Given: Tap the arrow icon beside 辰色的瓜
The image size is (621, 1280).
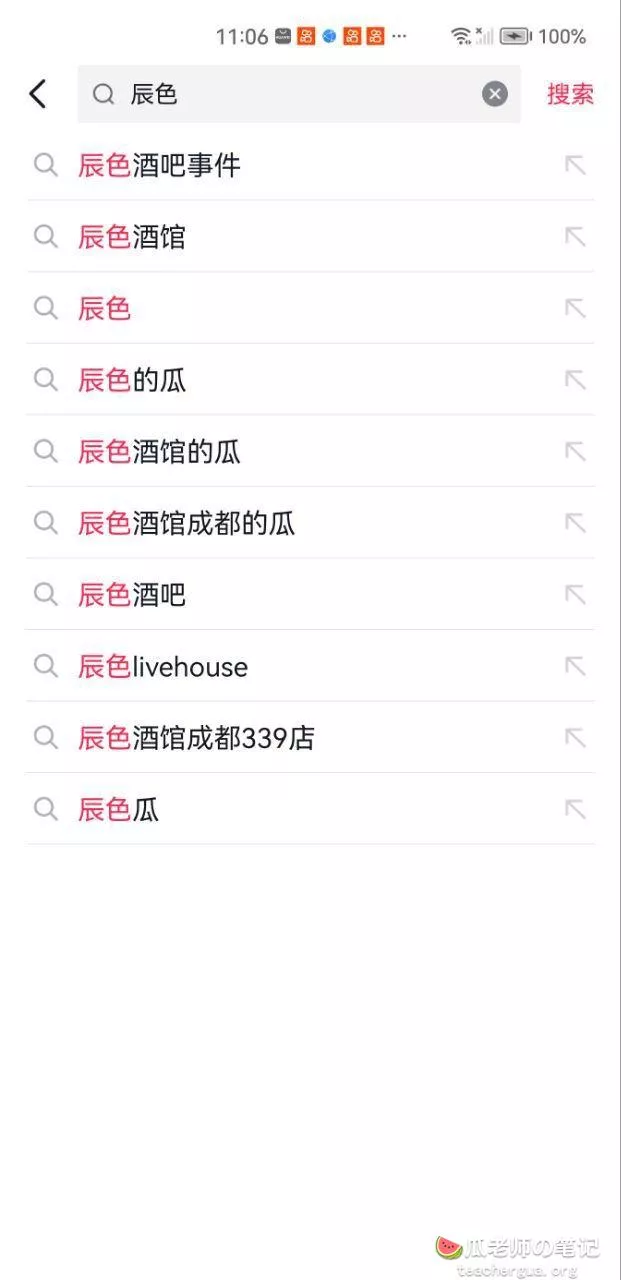Looking at the screenshot, I should [575, 380].
